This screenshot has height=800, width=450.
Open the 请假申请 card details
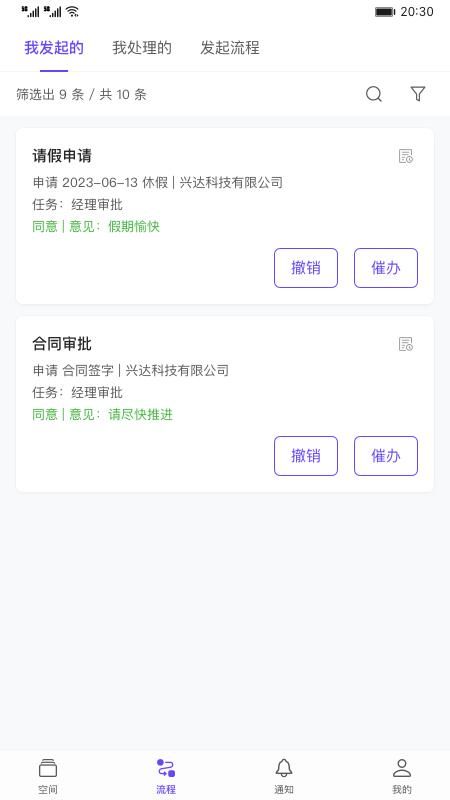[x=225, y=216]
